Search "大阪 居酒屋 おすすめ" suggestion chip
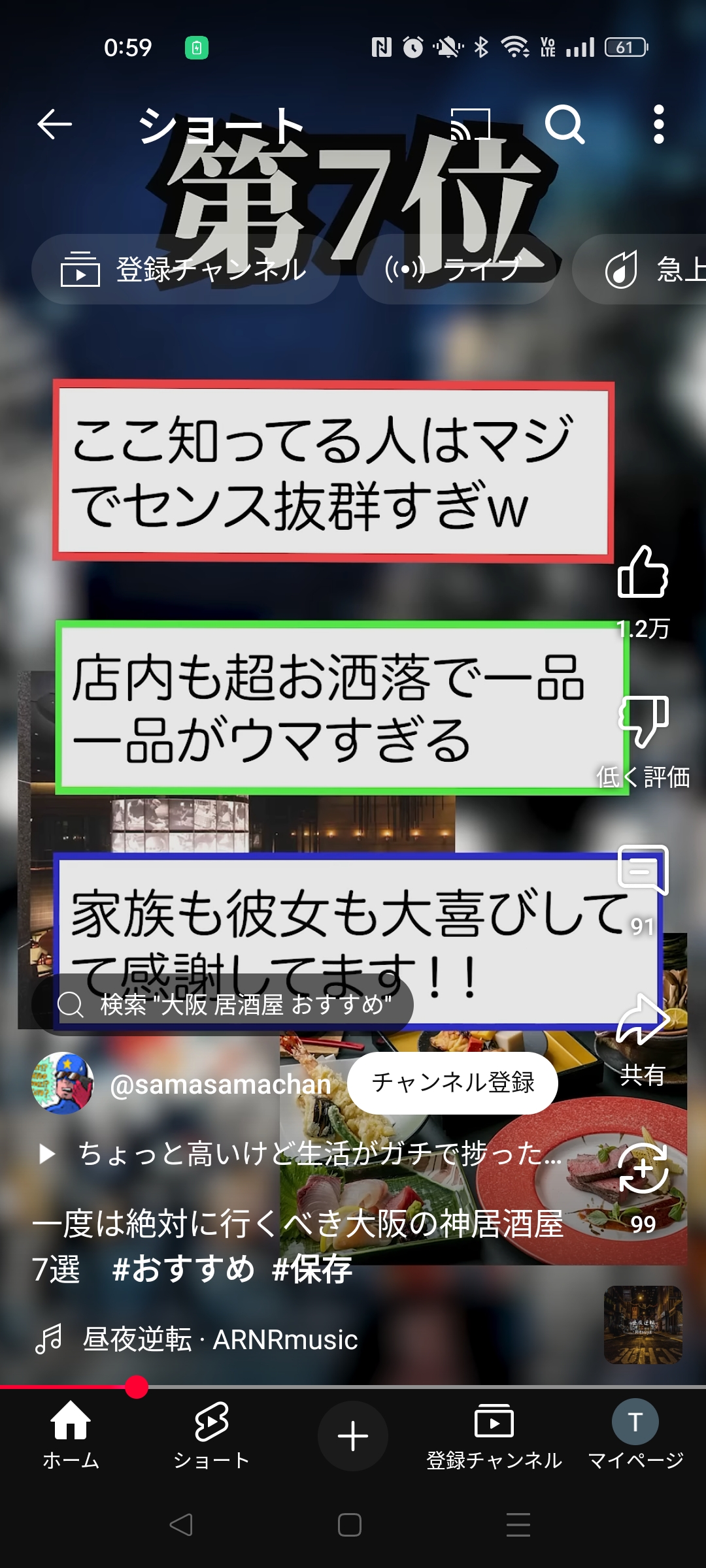This screenshot has height=1568, width=706. (222, 1004)
